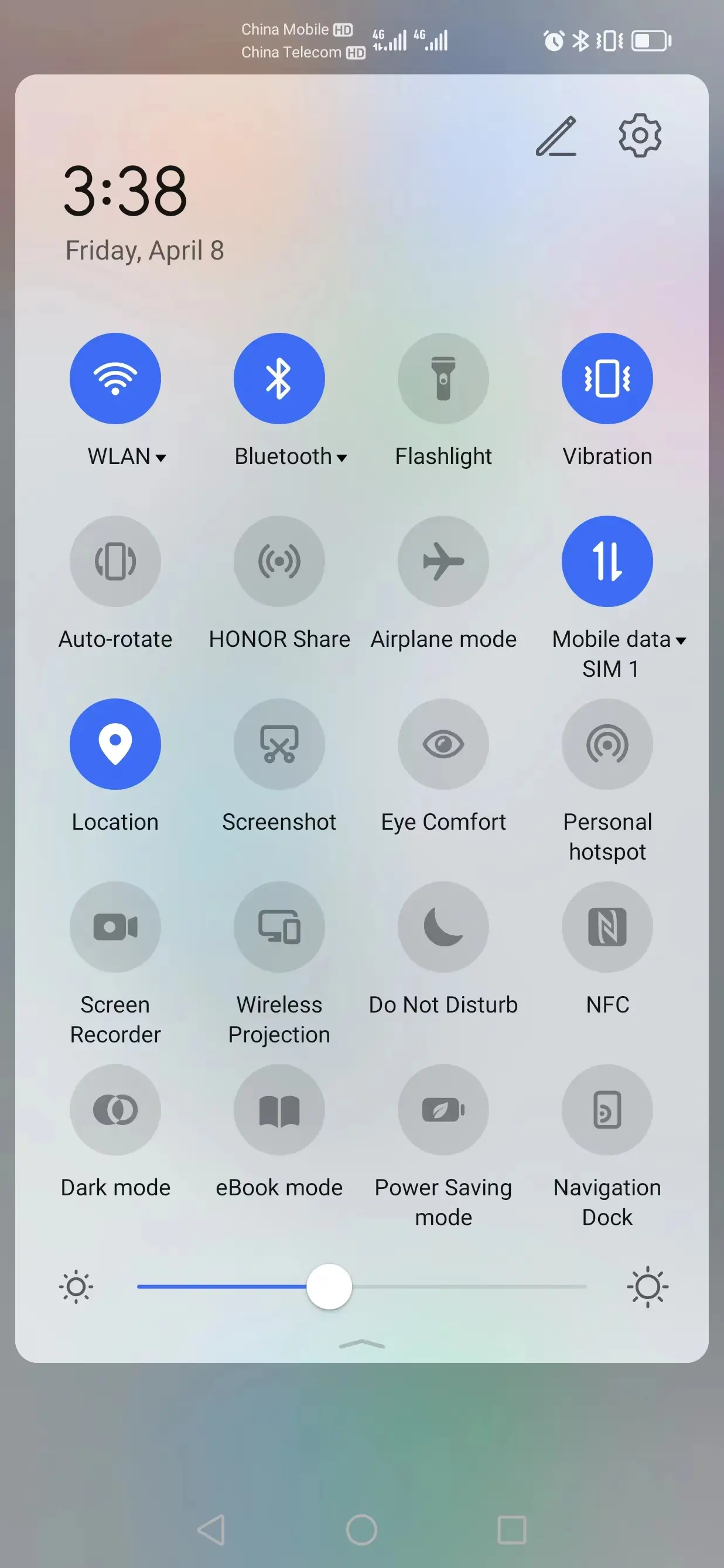The height and width of the screenshot is (1568, 724).
Task: Take a Screenshot
Action: [279, 744]
